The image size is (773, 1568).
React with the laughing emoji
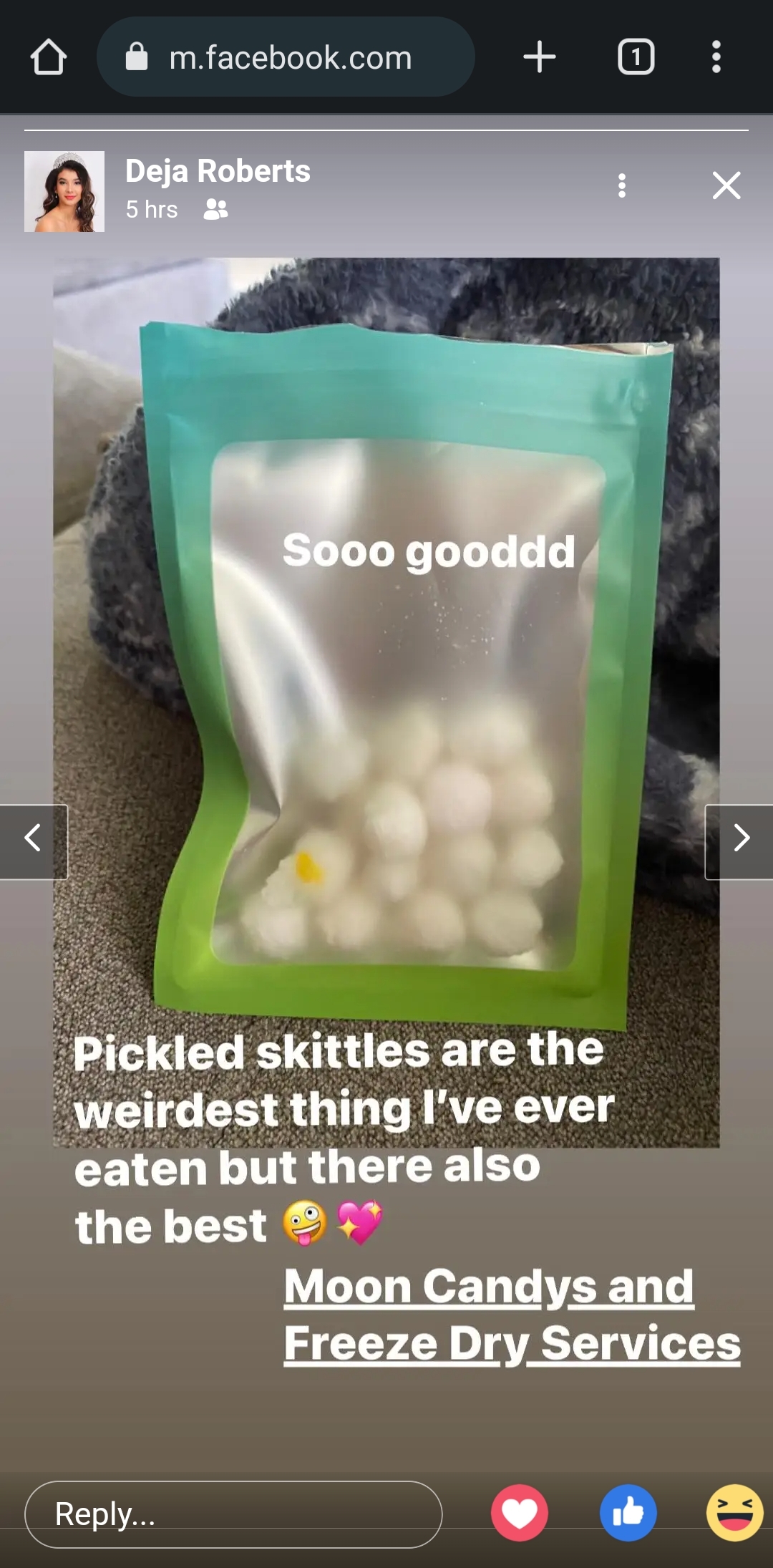click(734, 1512)
